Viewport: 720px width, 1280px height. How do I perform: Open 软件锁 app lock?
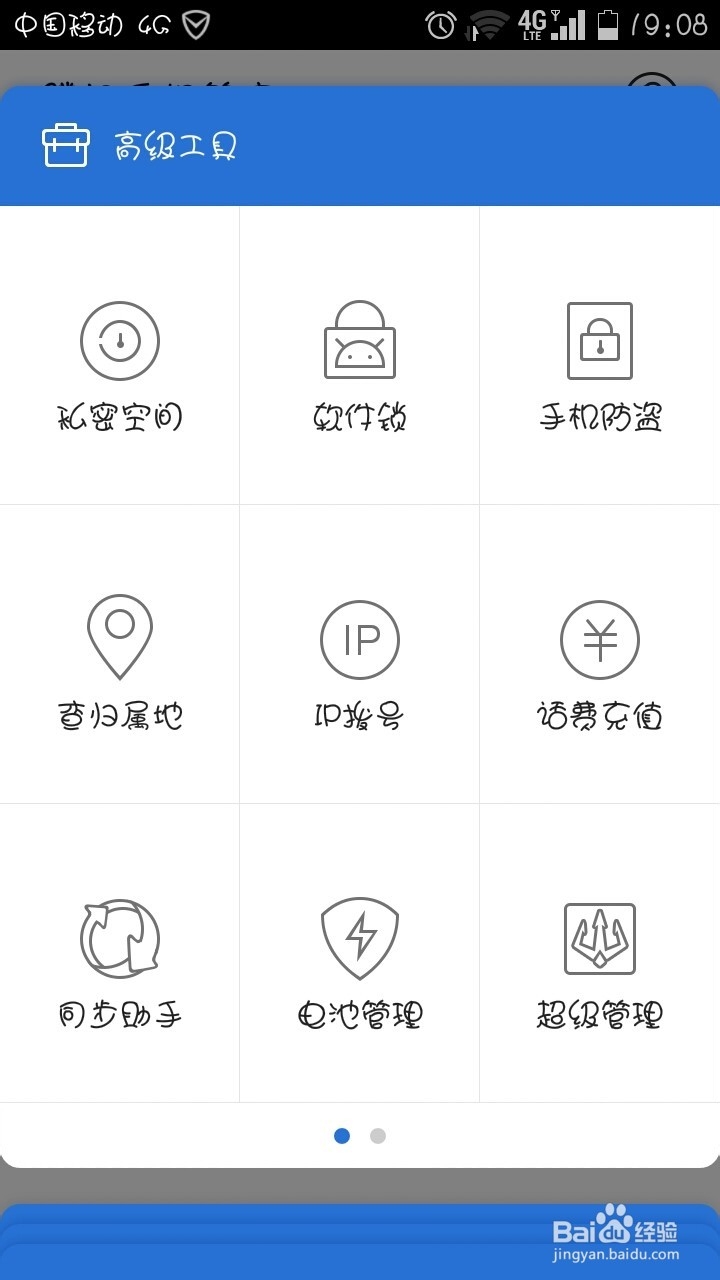point(360,356)
